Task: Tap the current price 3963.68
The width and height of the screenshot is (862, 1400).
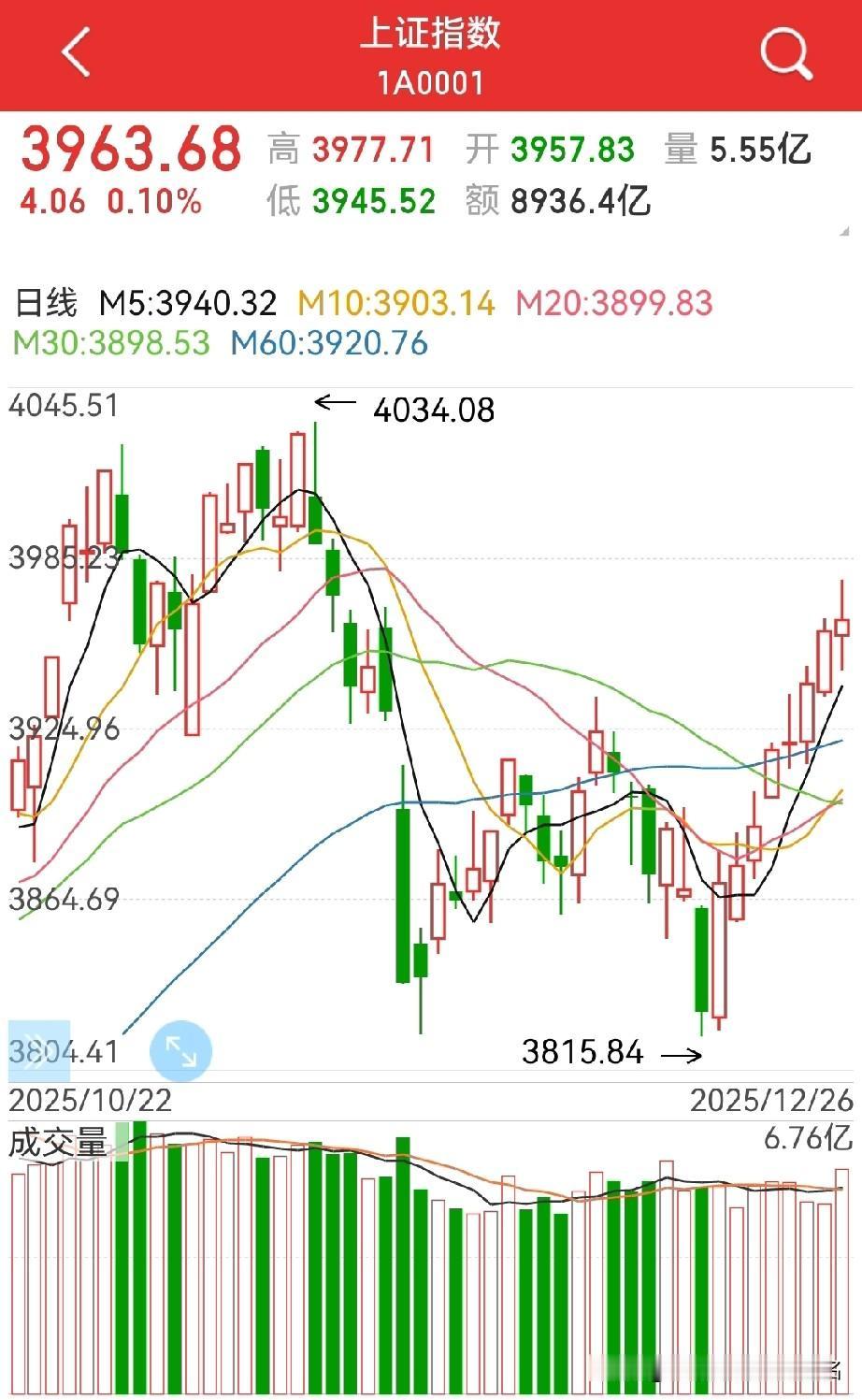Action: [x=131, y=149]
